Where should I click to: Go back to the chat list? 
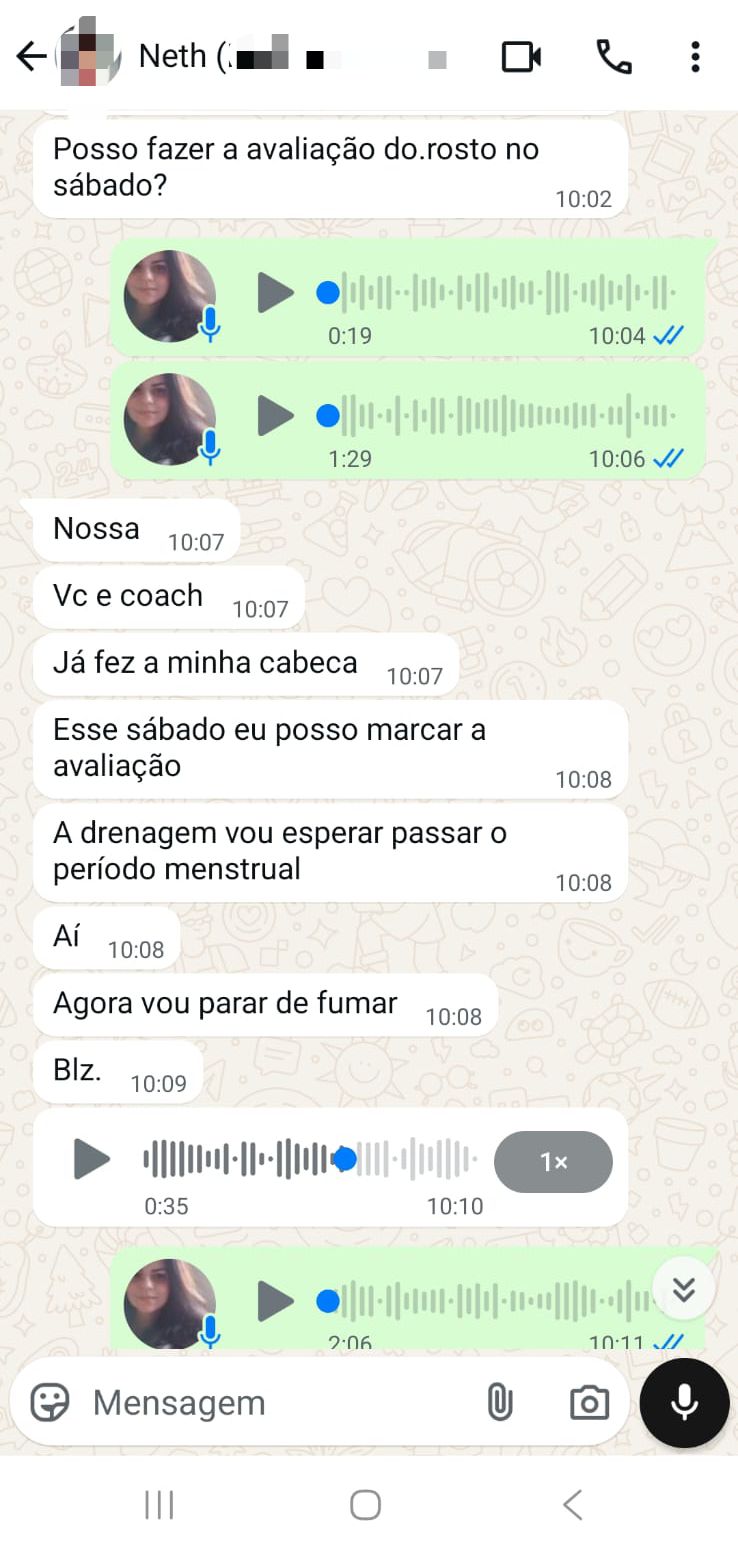[30, 57]
